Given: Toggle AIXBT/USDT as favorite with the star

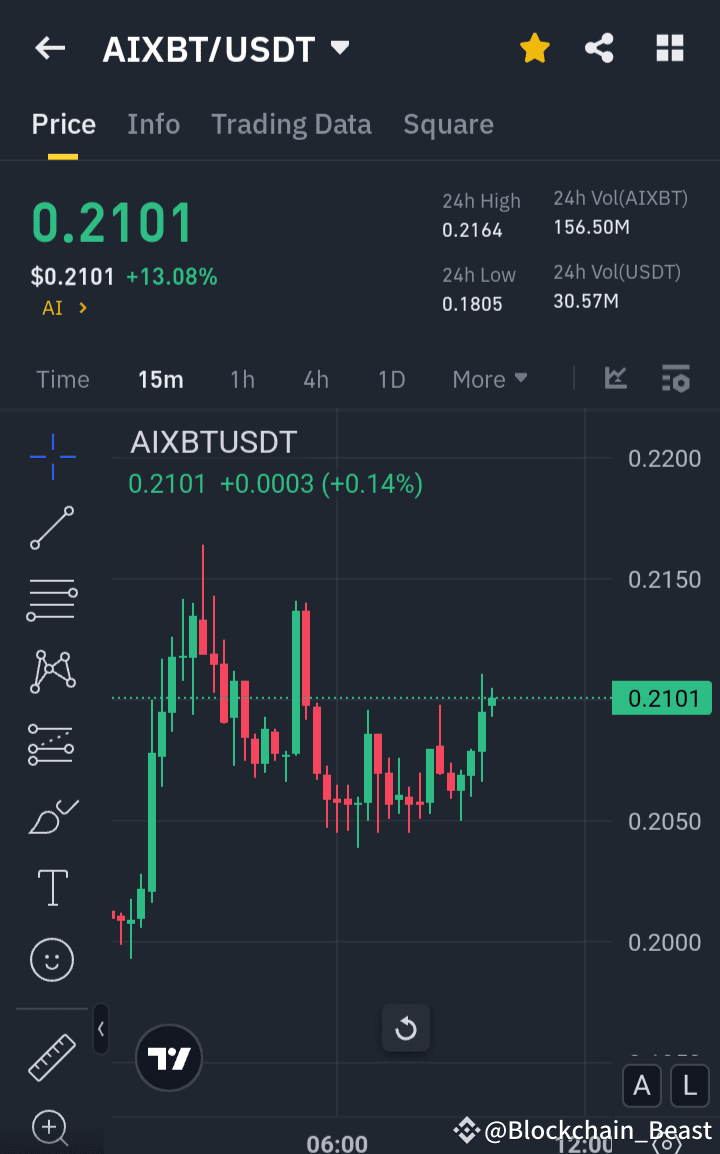Looking at the screenshot, I should point(534,47).
